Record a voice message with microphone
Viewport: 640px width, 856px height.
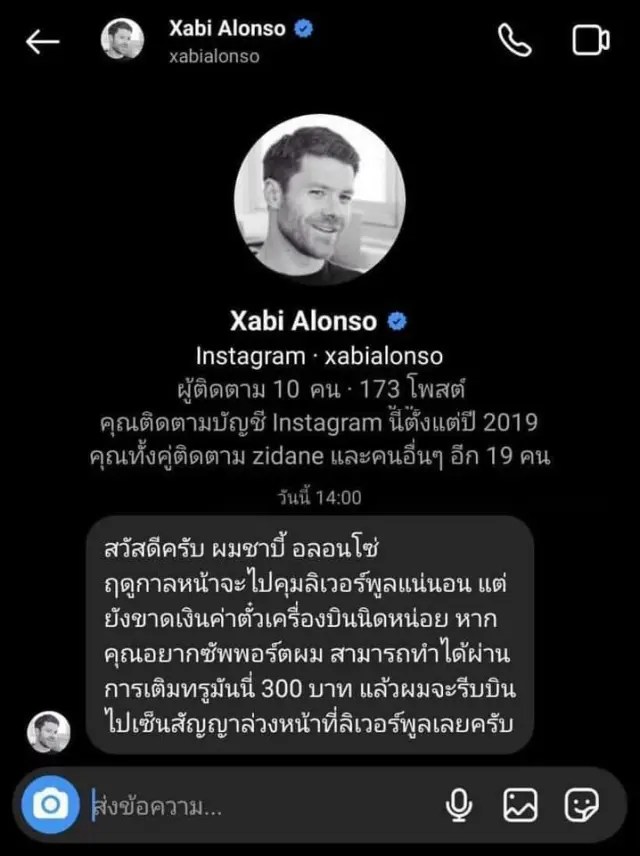pos(459,804)
